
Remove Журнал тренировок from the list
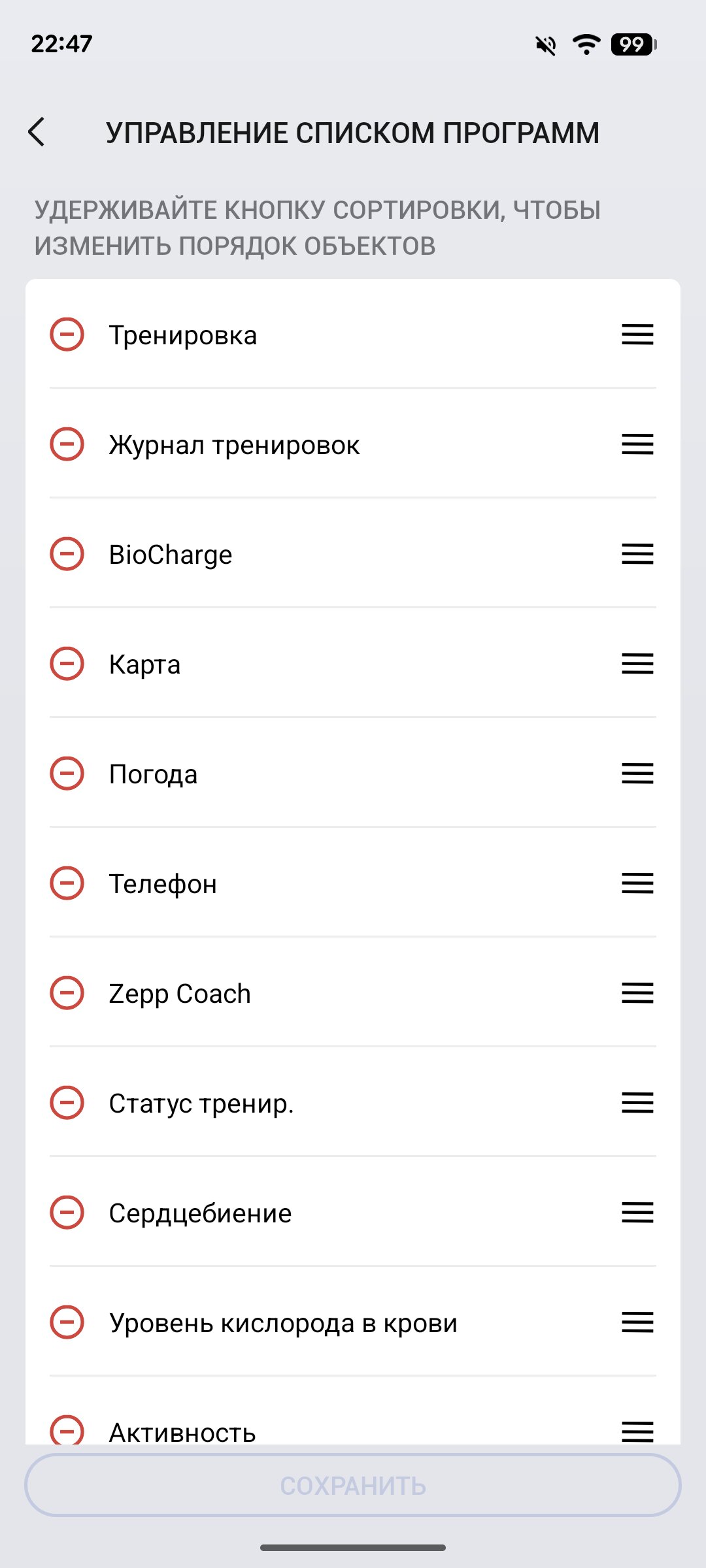pos(67,444)
